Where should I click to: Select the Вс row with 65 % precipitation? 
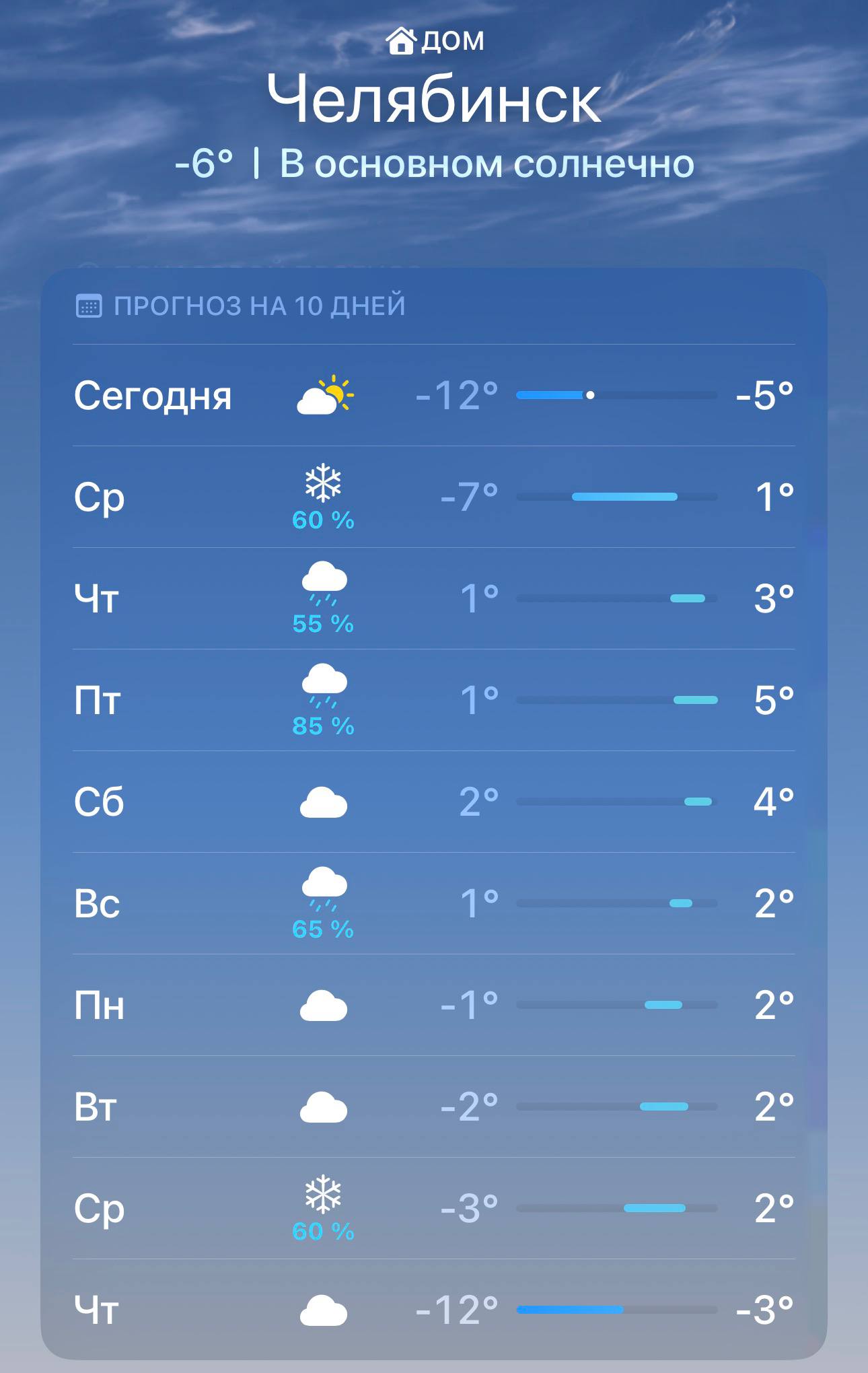[434, 902]
